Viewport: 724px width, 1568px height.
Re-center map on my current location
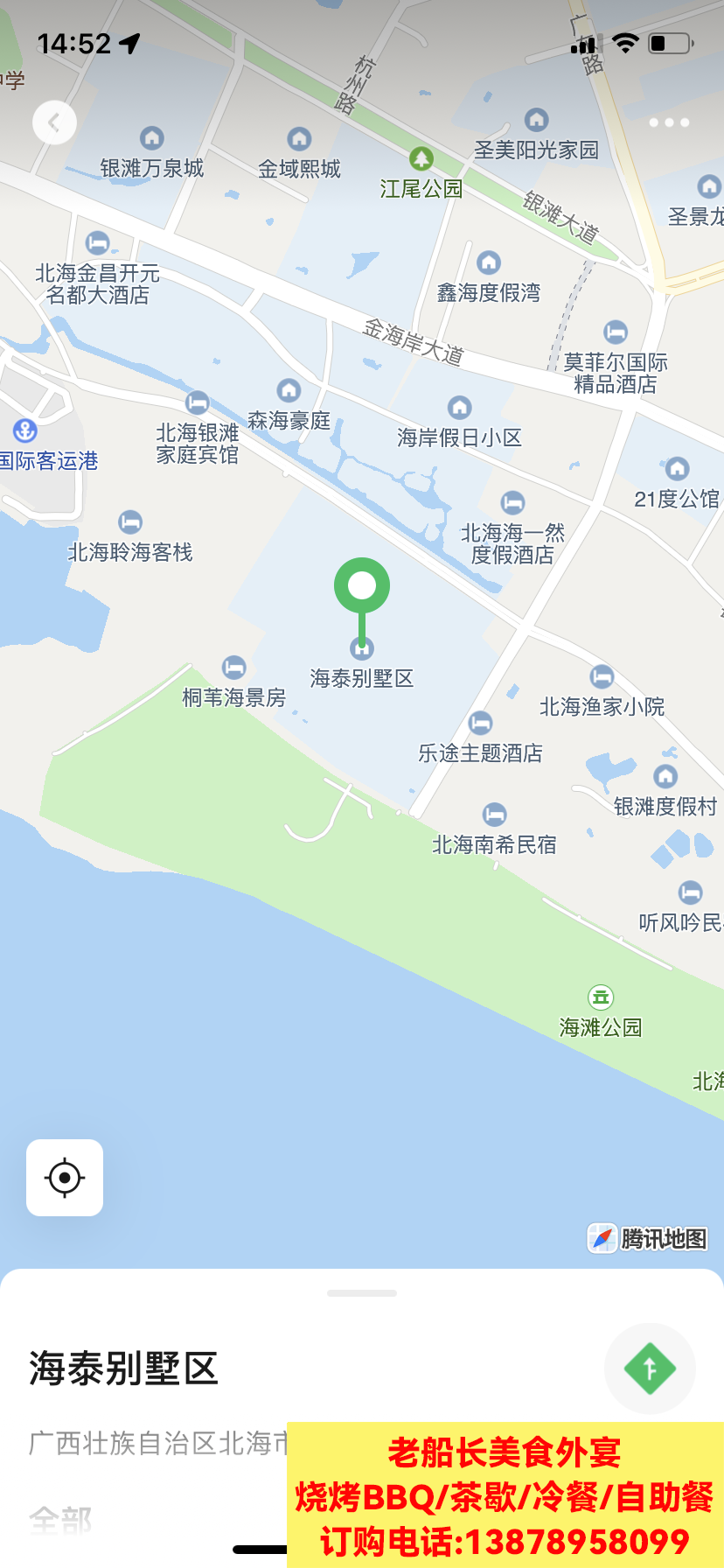tap(65, 1178)
